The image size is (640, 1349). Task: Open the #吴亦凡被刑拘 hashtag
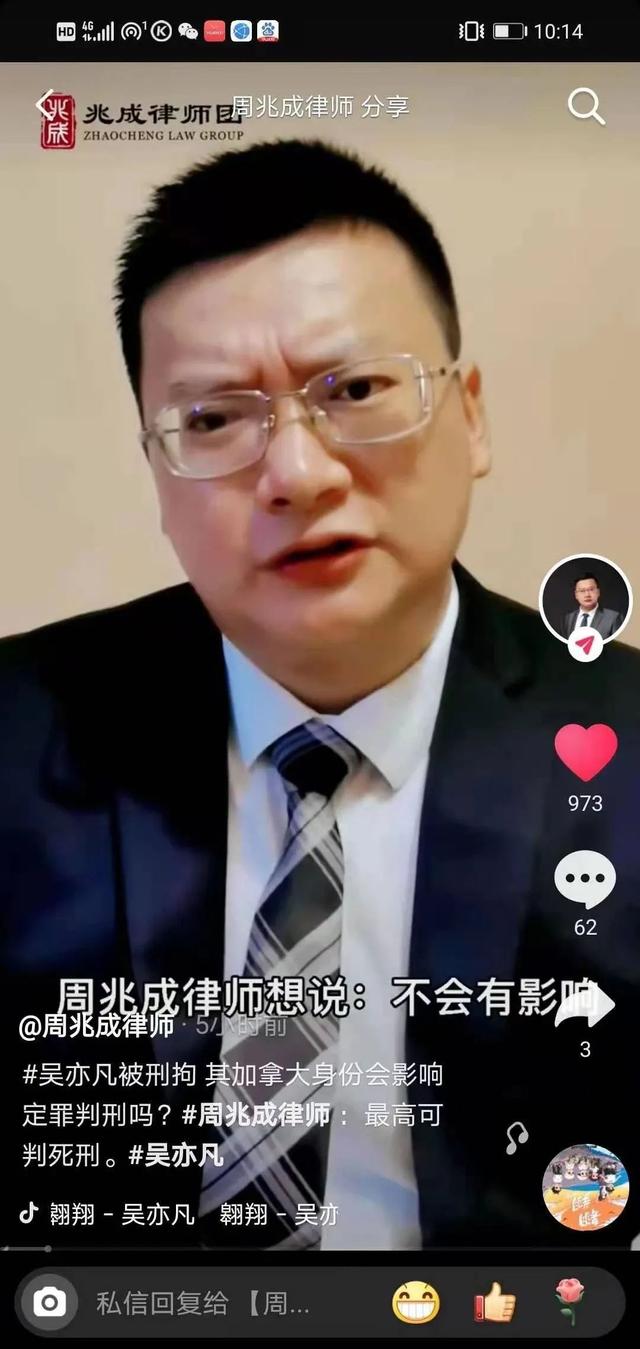tap(110, 1076)
